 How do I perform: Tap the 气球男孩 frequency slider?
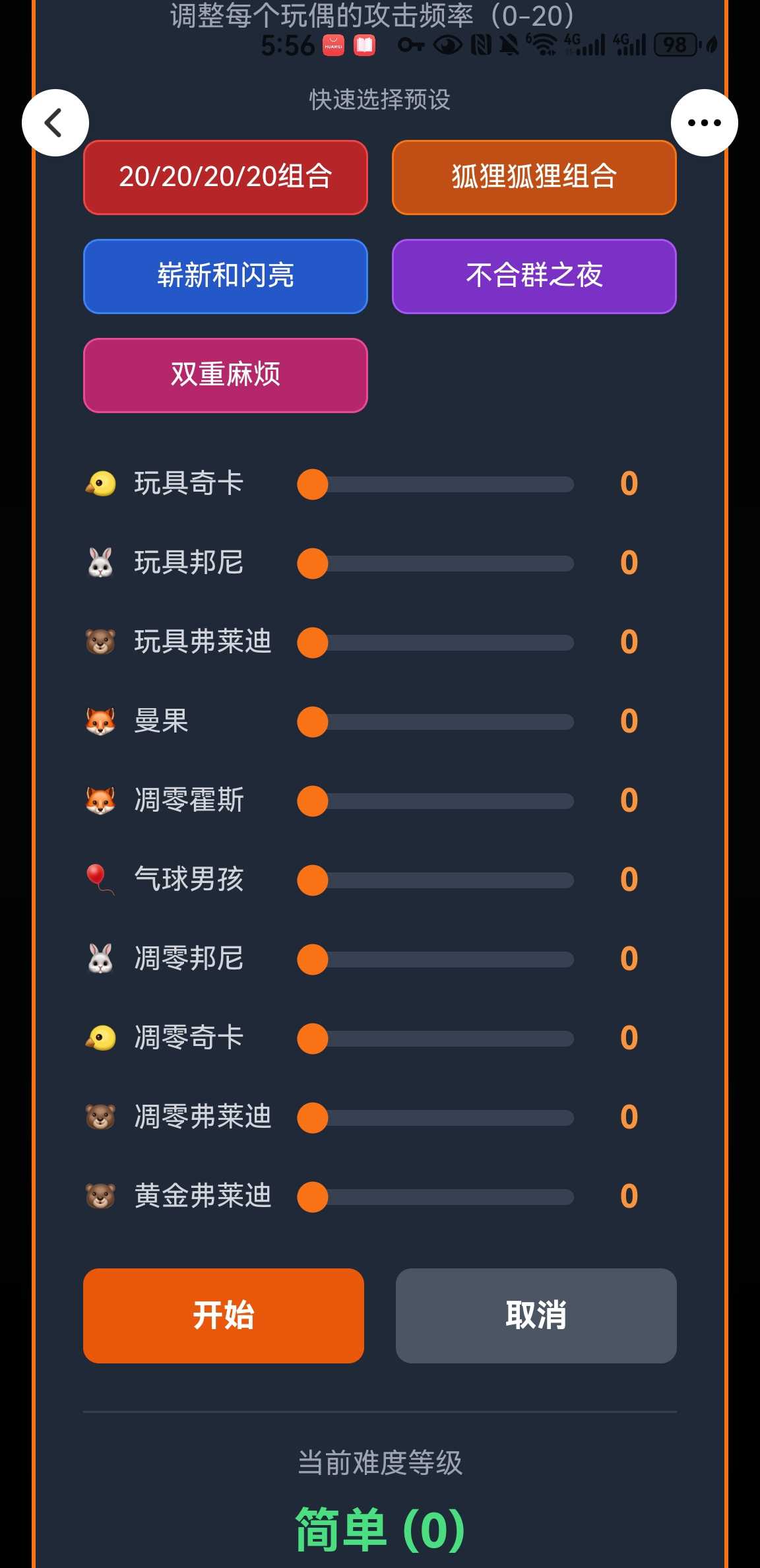click(435, 880)
